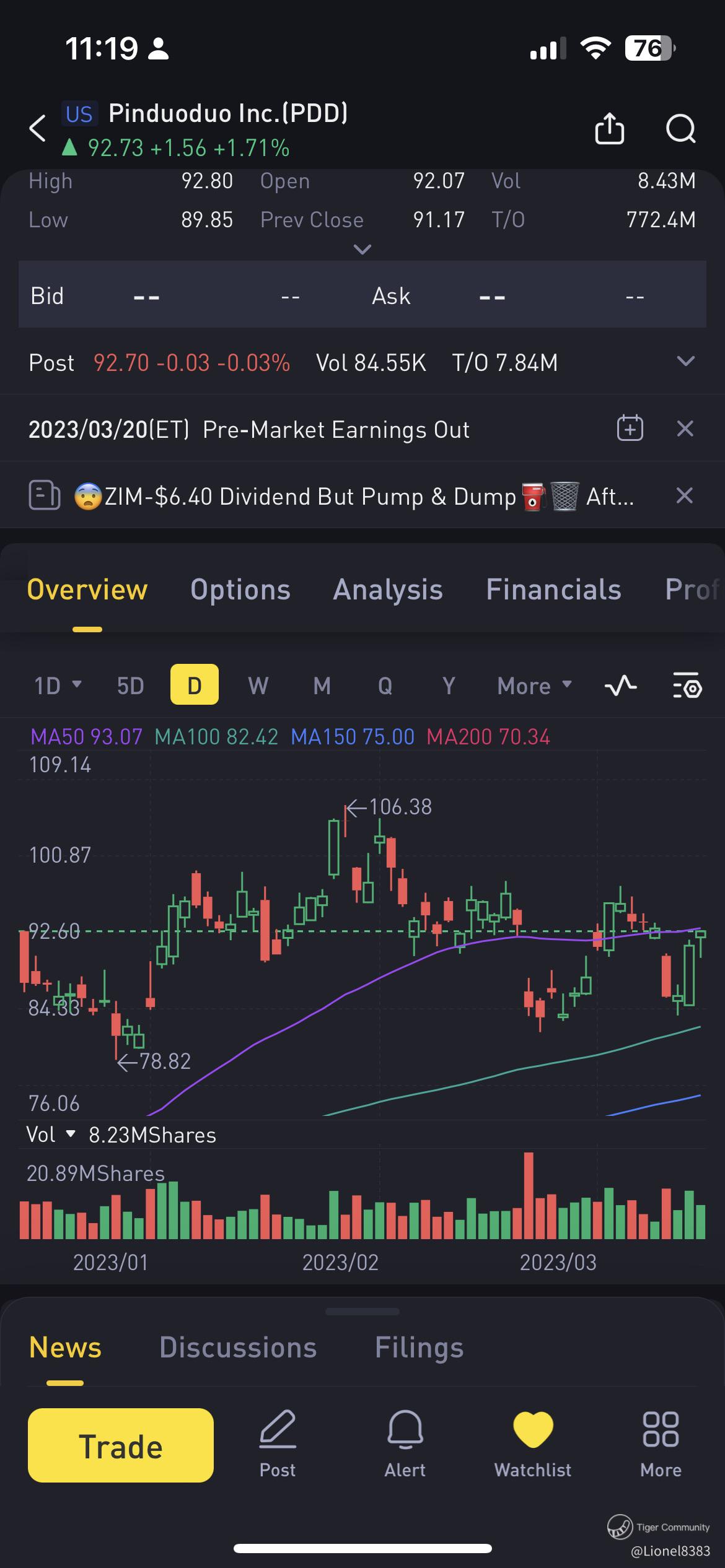Open the ZIM dividend news ticker
This screenshot has width=725, height=1568.
353,496
